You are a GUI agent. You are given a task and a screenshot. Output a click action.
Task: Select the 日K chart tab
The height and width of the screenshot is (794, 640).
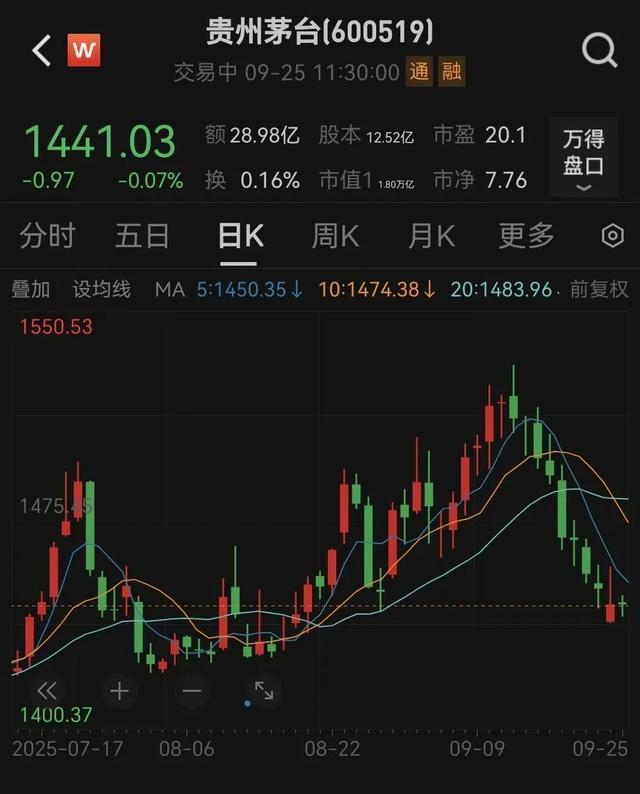coord(240,236)
